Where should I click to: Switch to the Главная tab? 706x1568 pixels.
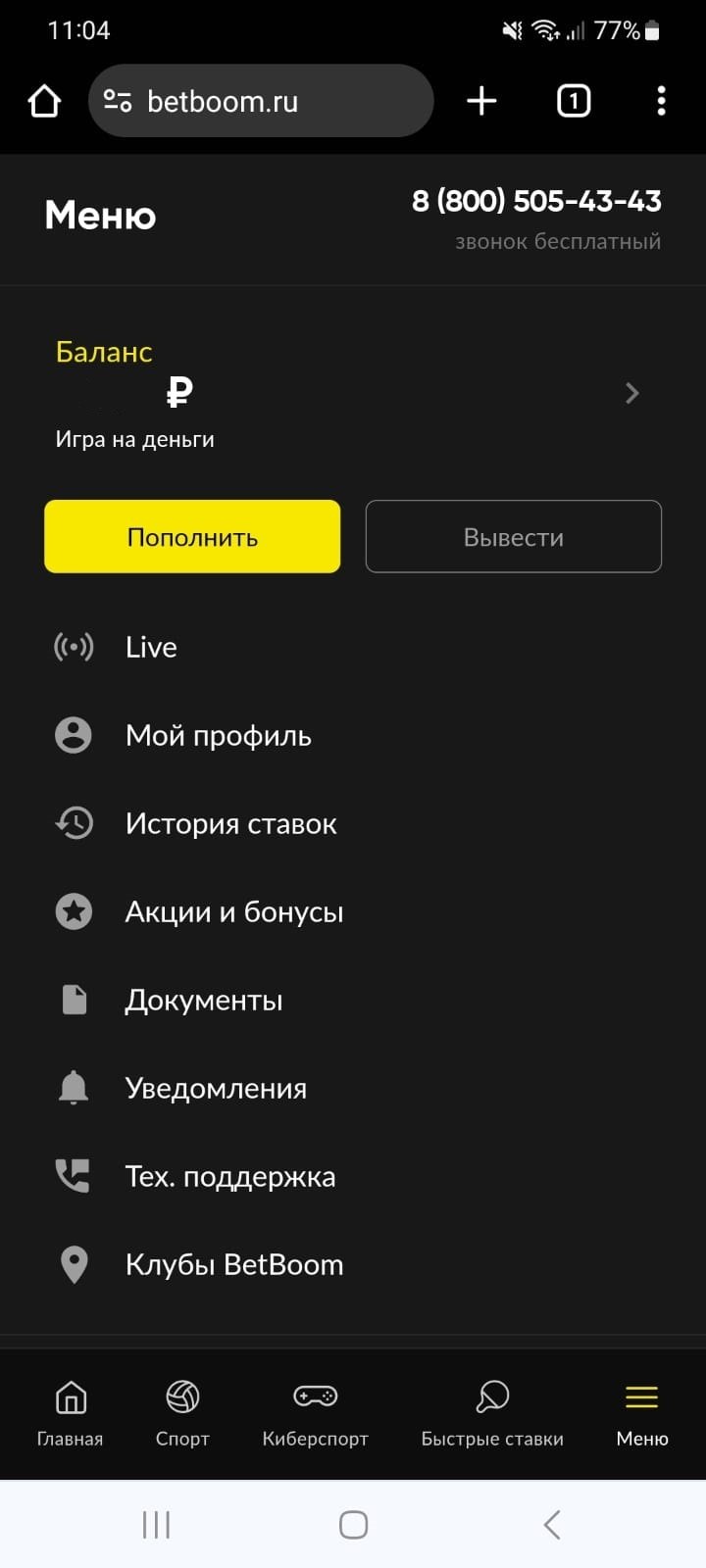[x=71, y=1413]
